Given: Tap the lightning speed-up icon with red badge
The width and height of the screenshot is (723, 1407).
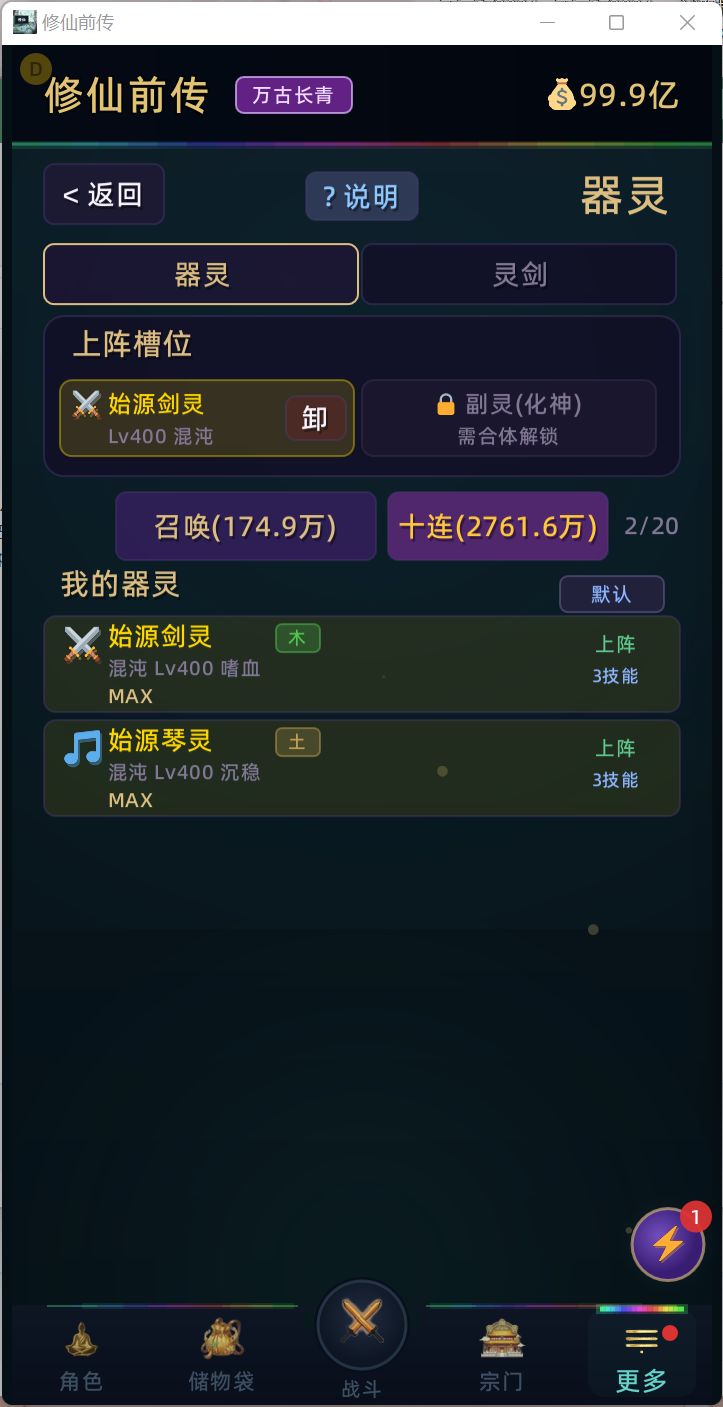Looking at the screenshot, I should click(x=666, y=1244).
